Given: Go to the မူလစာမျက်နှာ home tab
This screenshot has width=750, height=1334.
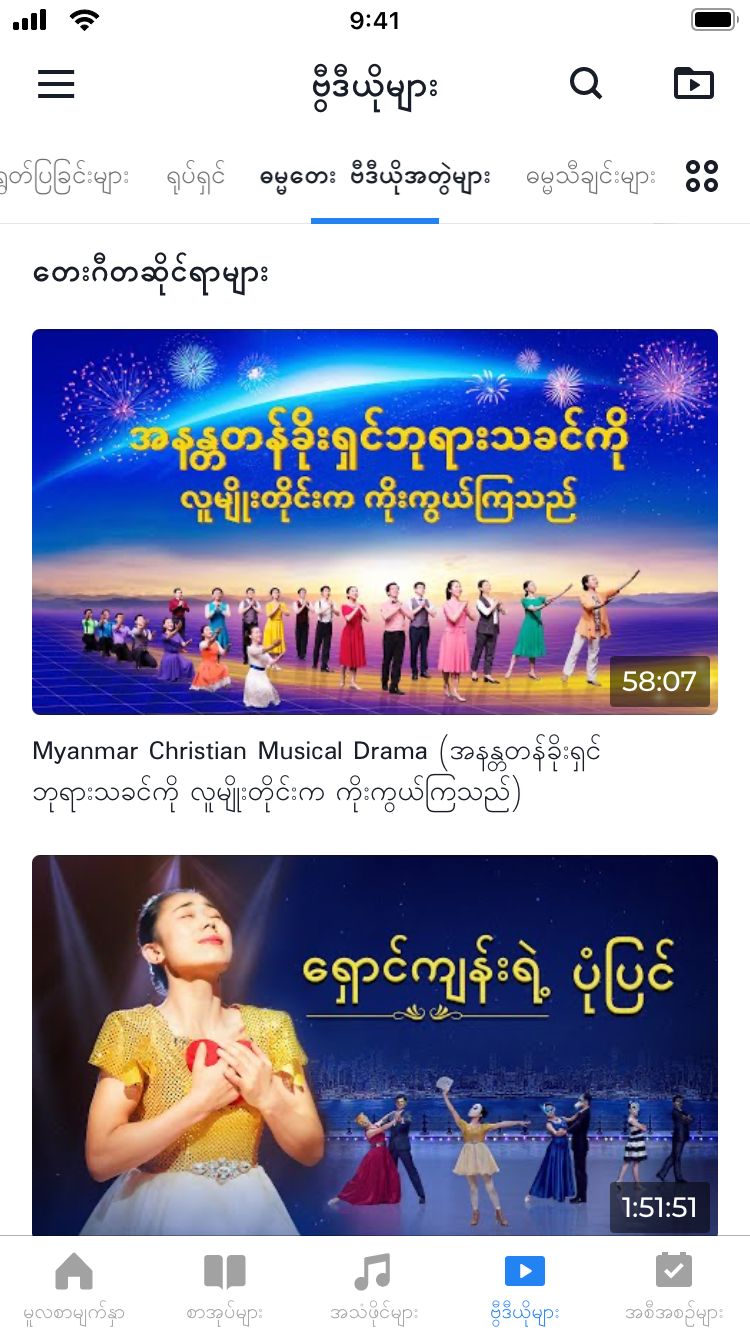Looking at the screenshot, I should pos(74,1286).
